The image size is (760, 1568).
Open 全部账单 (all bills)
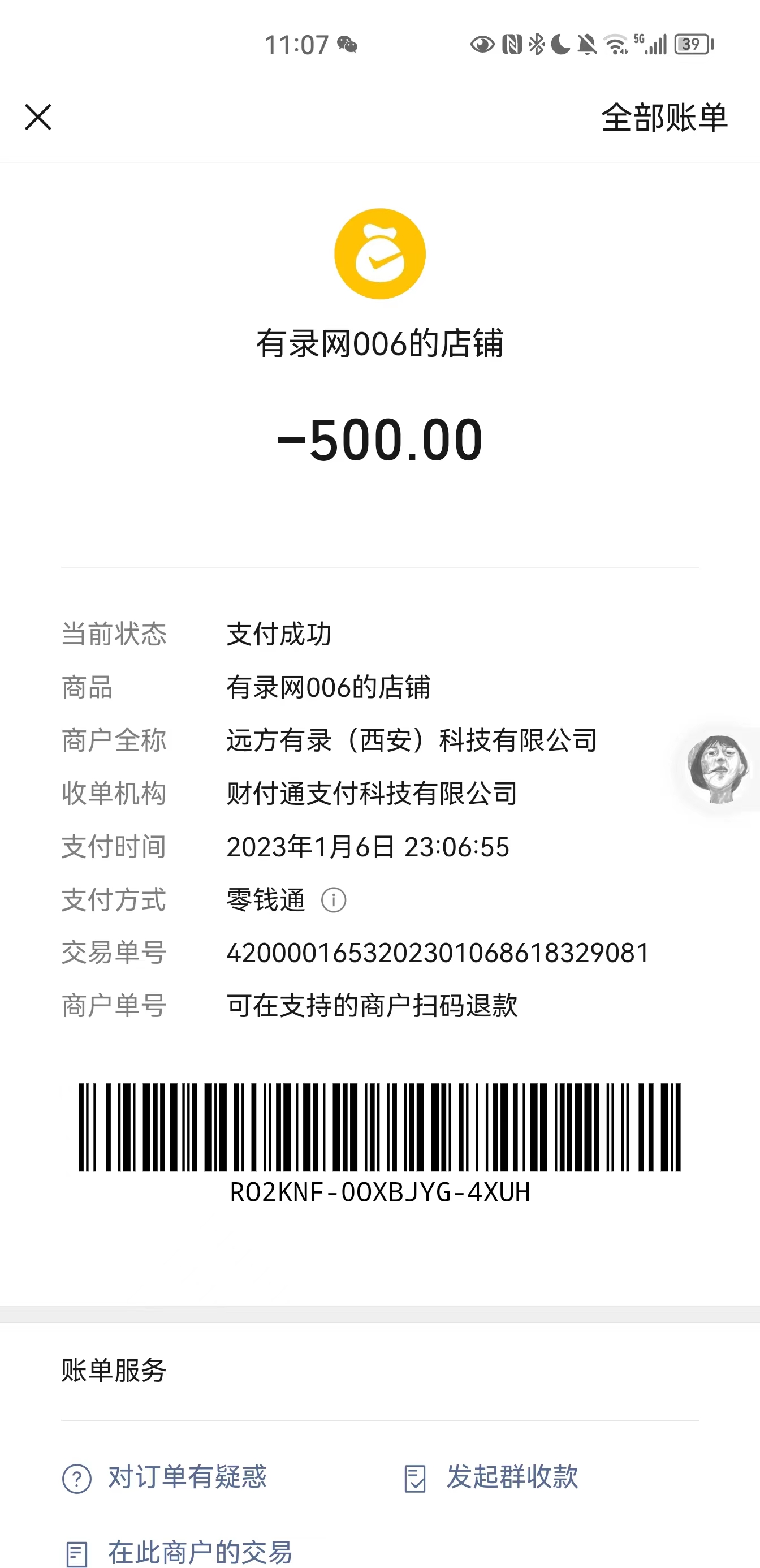click(x=664, y=118)
